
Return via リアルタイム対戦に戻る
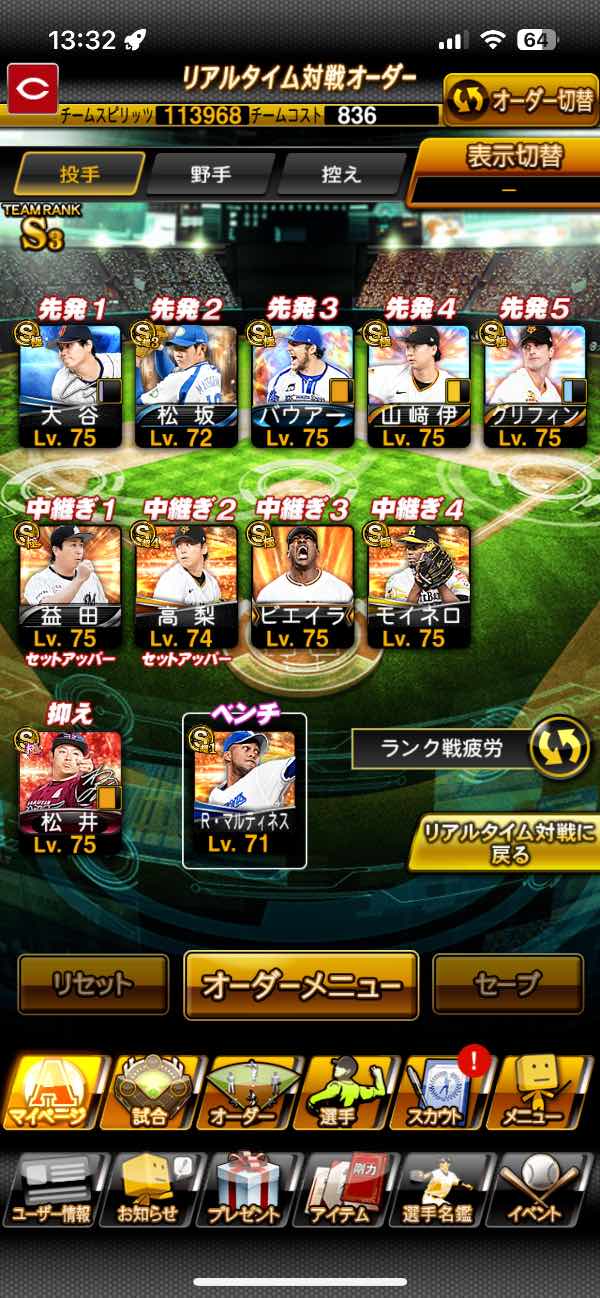coord(504,843)
